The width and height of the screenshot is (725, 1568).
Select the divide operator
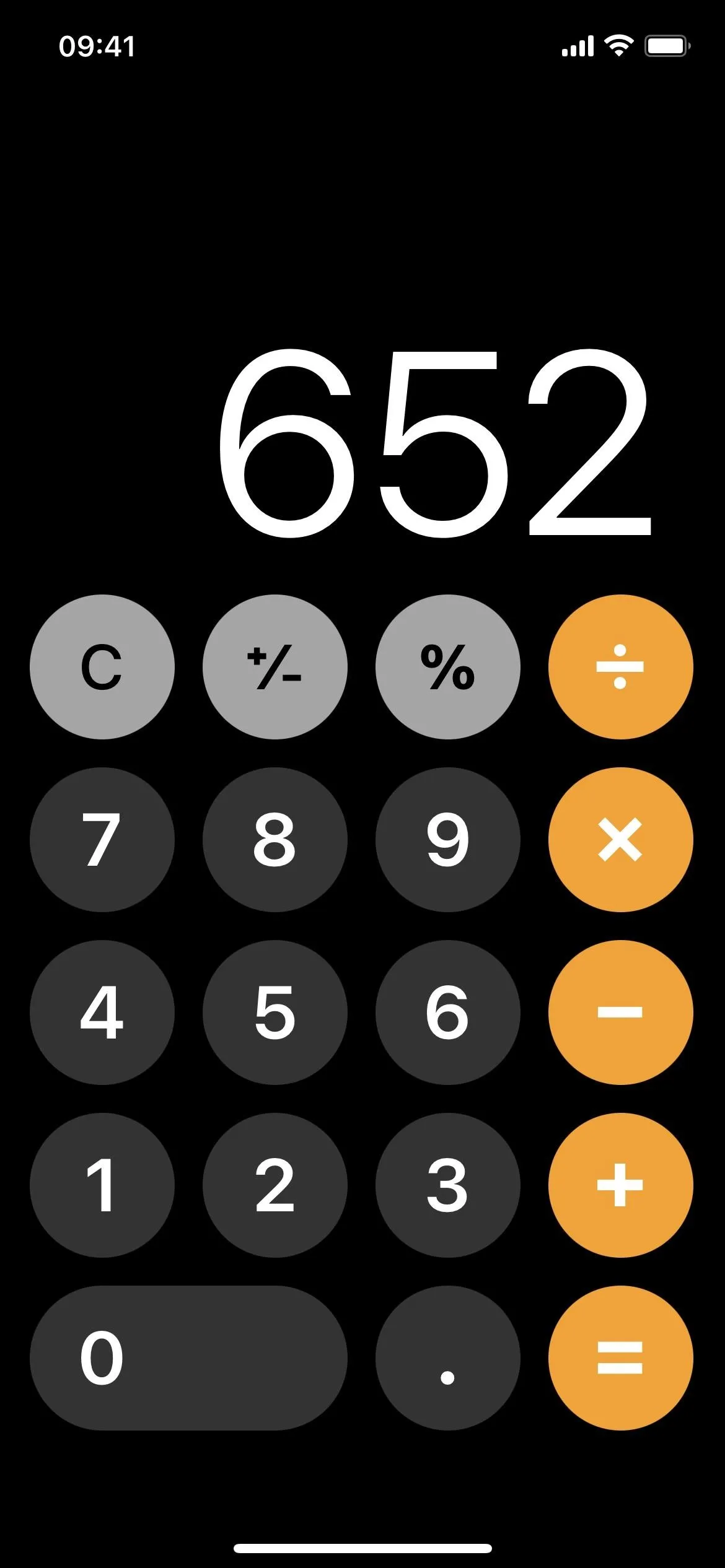pyautogui.click(x=621, y=667)
